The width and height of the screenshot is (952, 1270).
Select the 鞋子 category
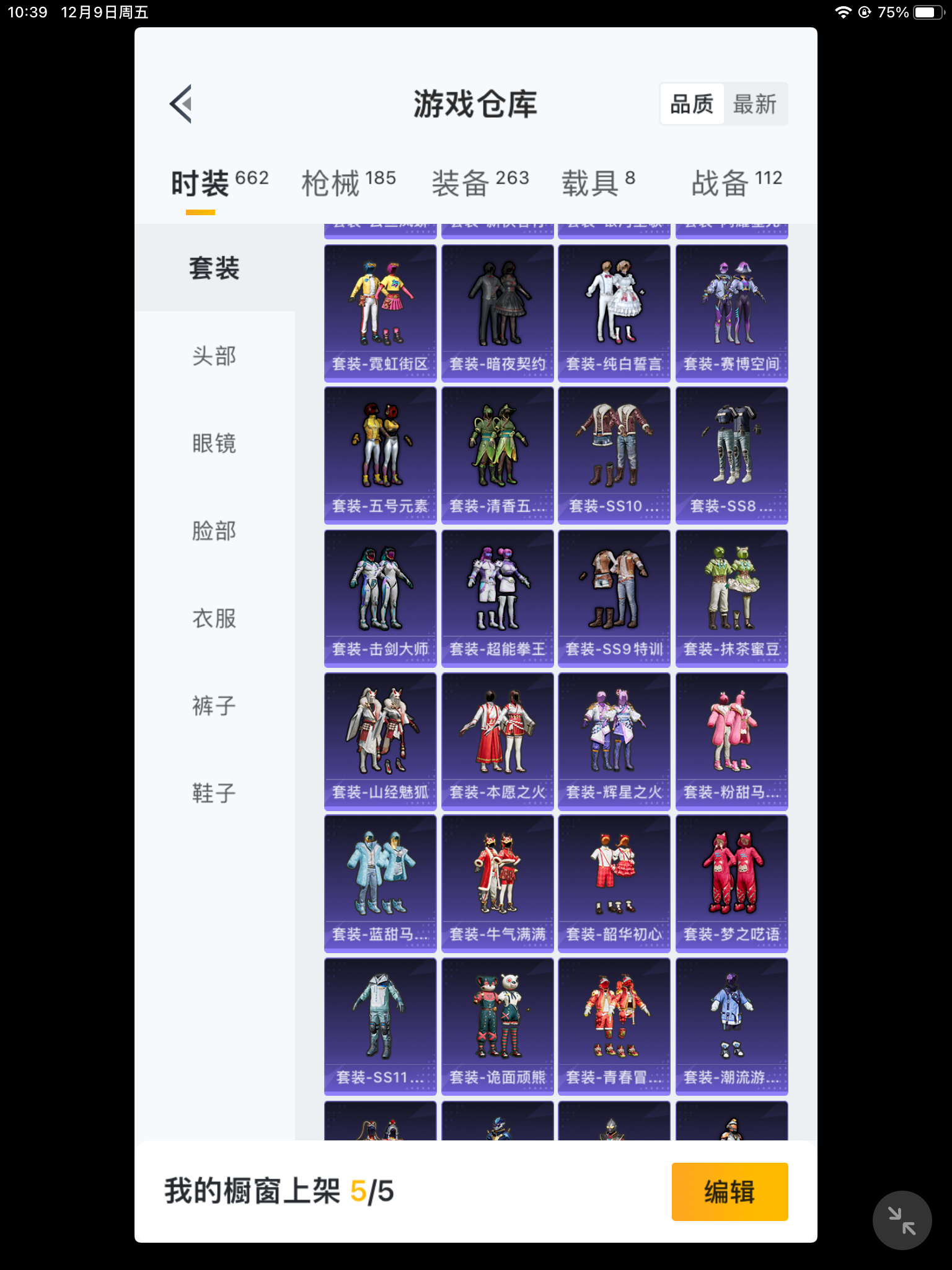(214, 793)
